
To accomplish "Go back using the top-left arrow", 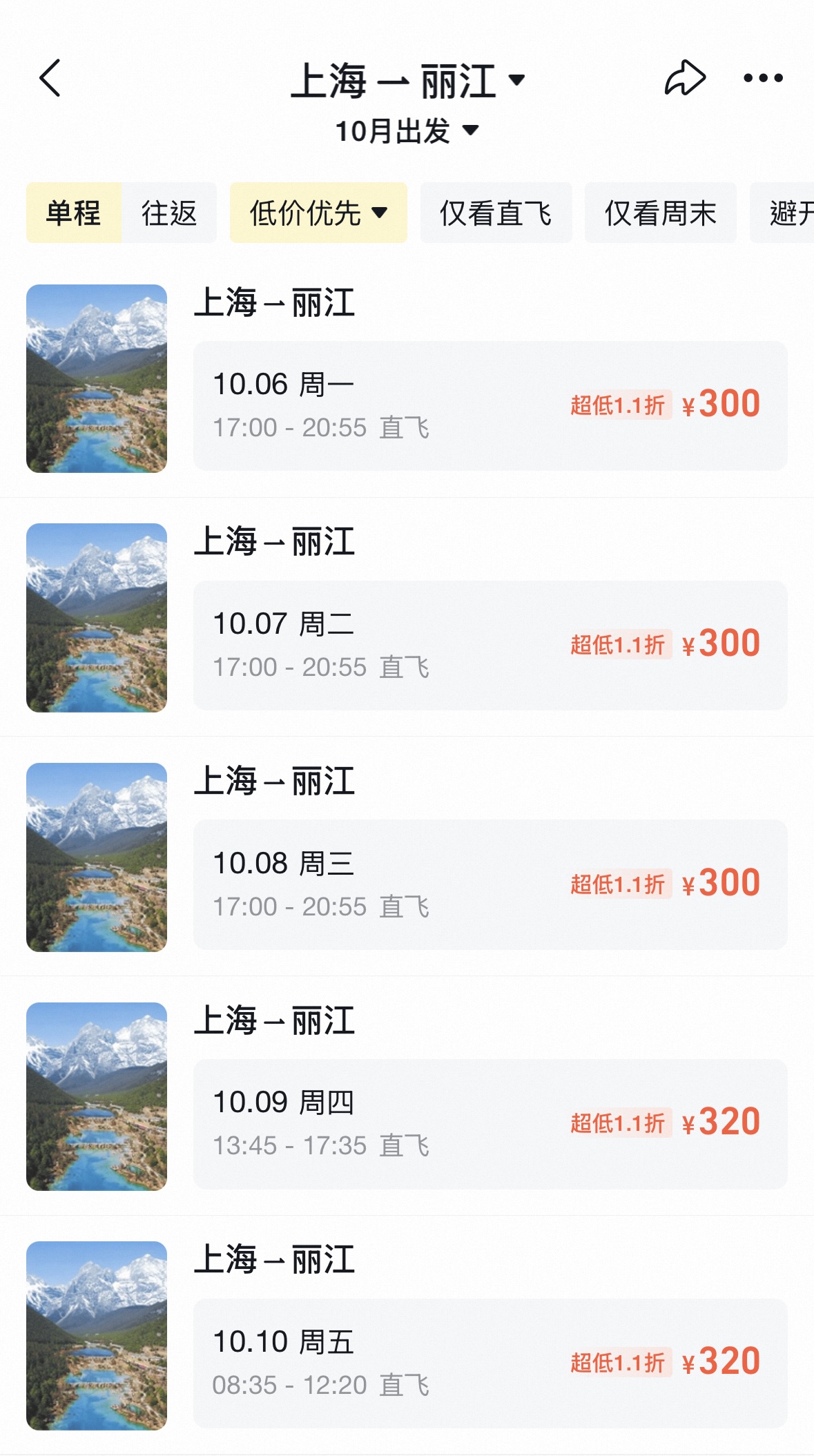I will (x=50, y=78).
